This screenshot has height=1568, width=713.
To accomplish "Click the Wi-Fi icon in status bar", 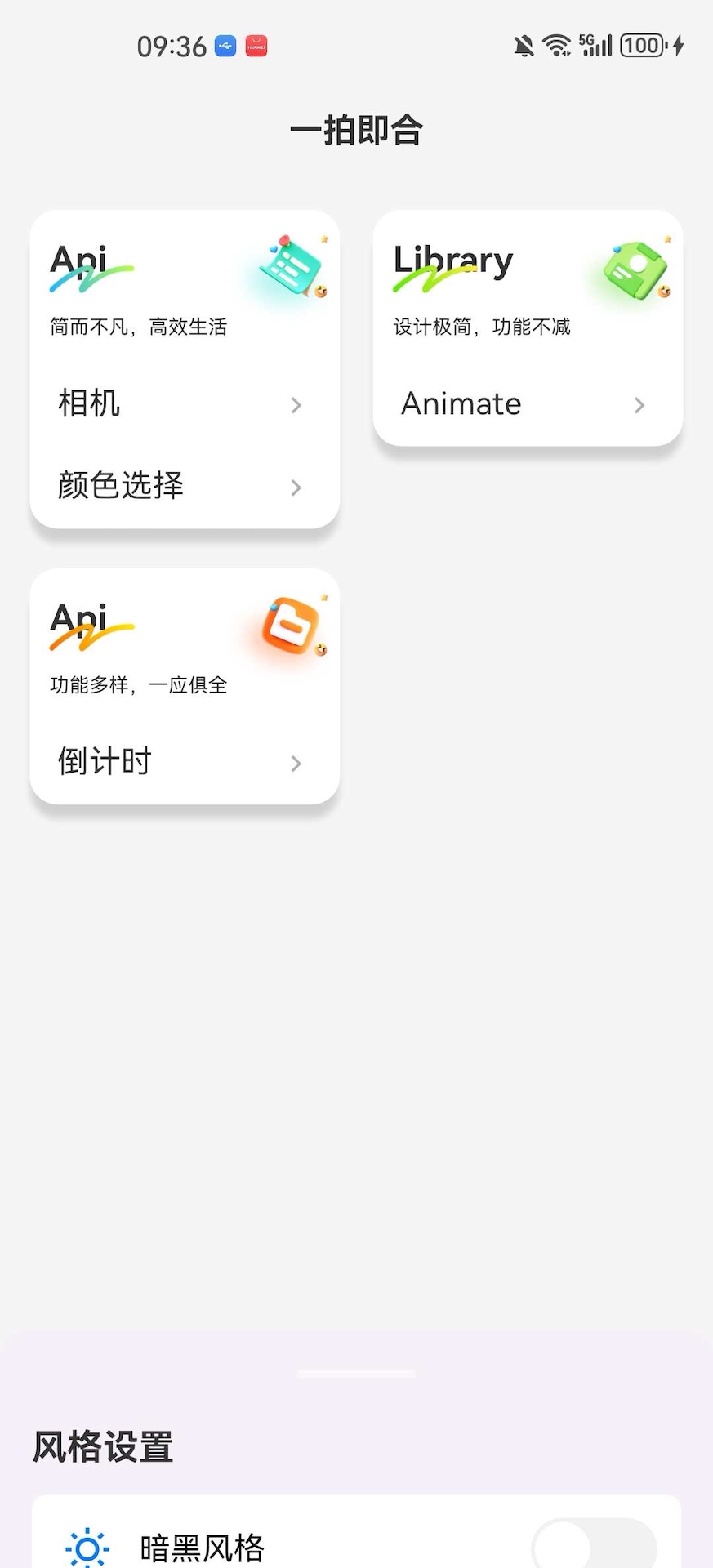I will [556, 45].
